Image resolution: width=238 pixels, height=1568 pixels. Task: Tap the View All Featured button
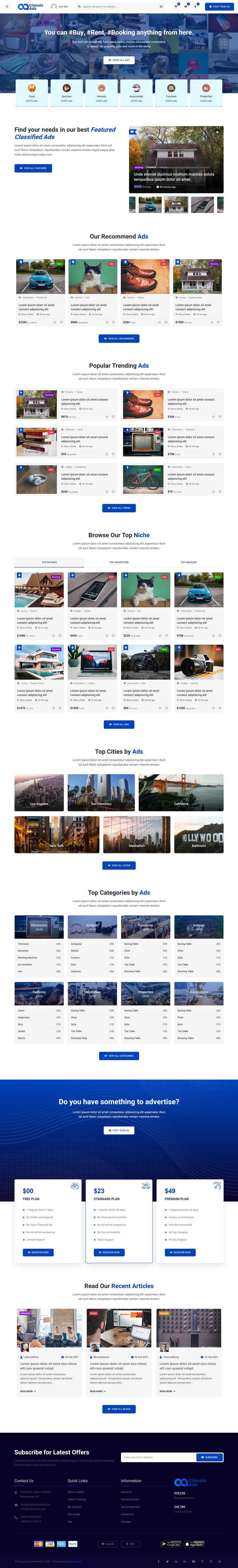(33, 168)
